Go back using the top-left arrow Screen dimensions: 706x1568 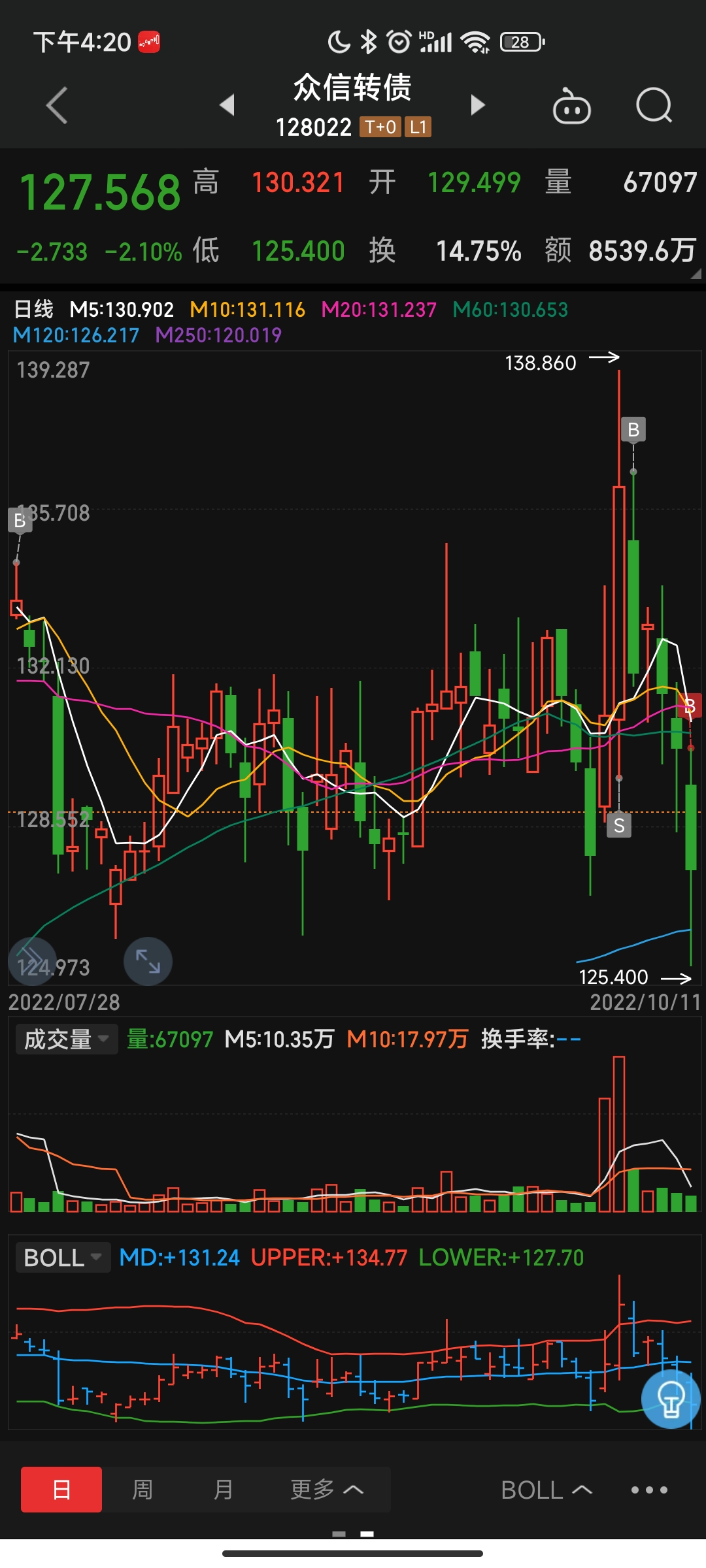click(x=58, y=105)
